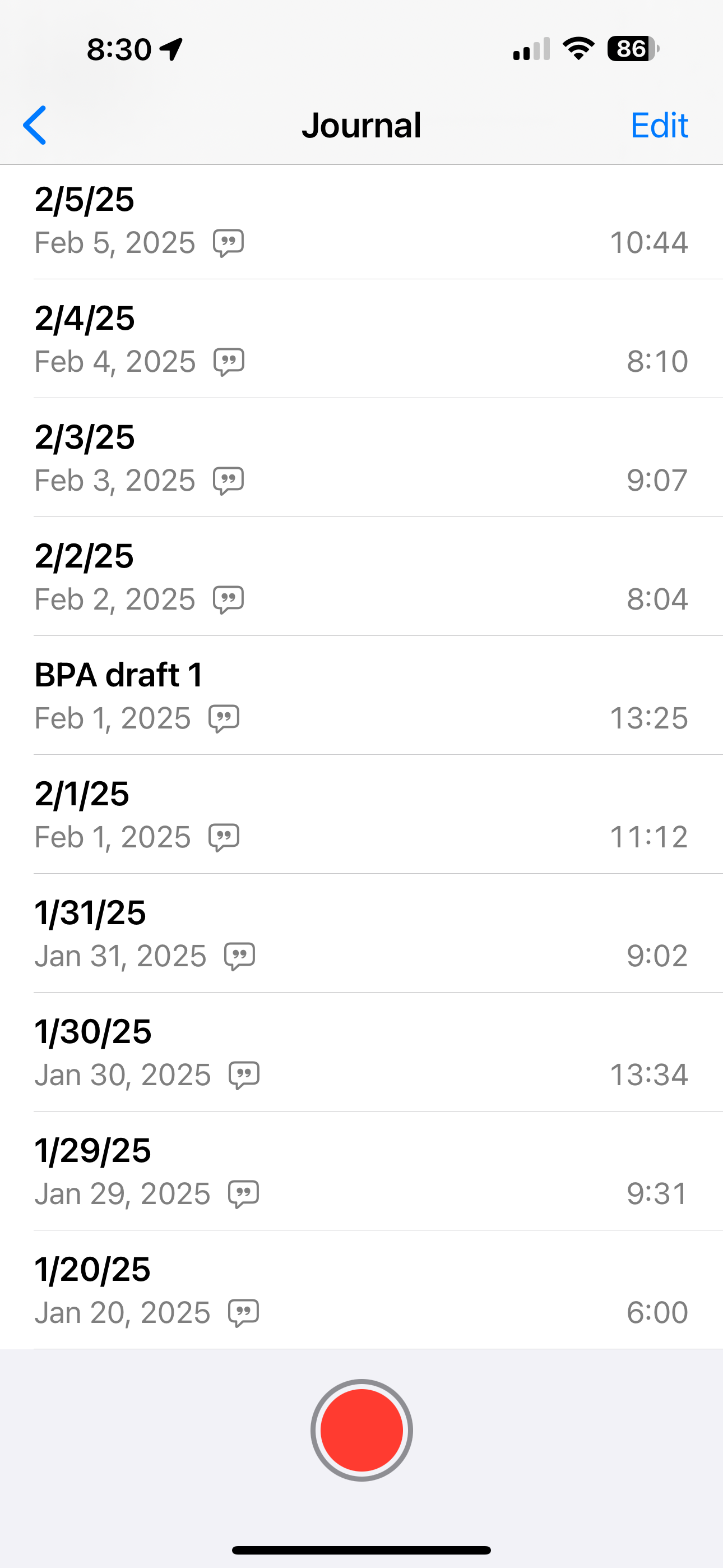This screenshot has height=1568, width=723.
Task: Open the 1/30/25 recording
Action: [x=361, y=1052]
